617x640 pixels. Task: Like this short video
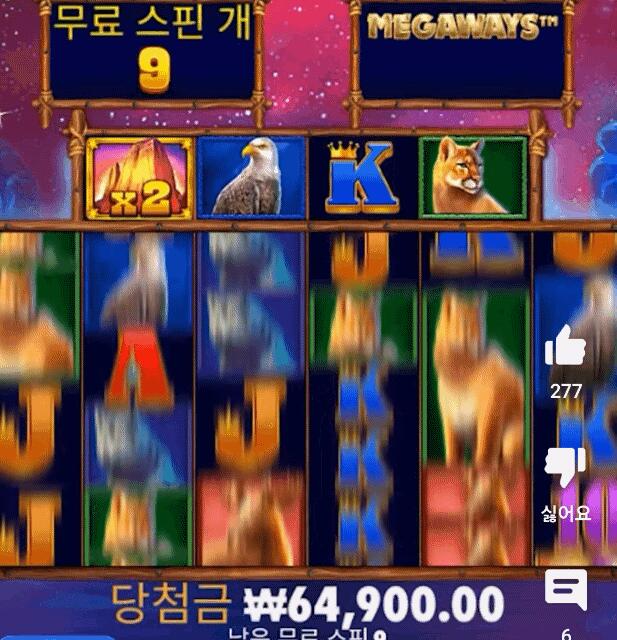click(565, 350)
